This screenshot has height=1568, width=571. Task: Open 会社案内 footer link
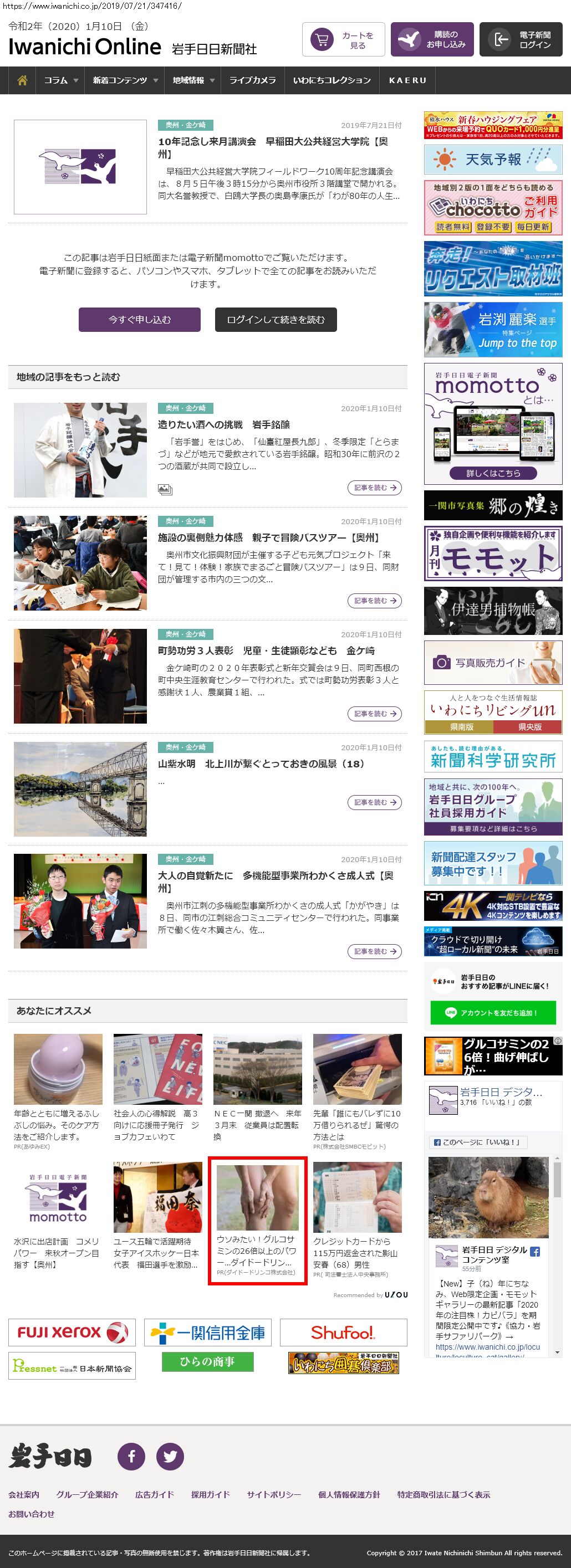pos(24,1494)
